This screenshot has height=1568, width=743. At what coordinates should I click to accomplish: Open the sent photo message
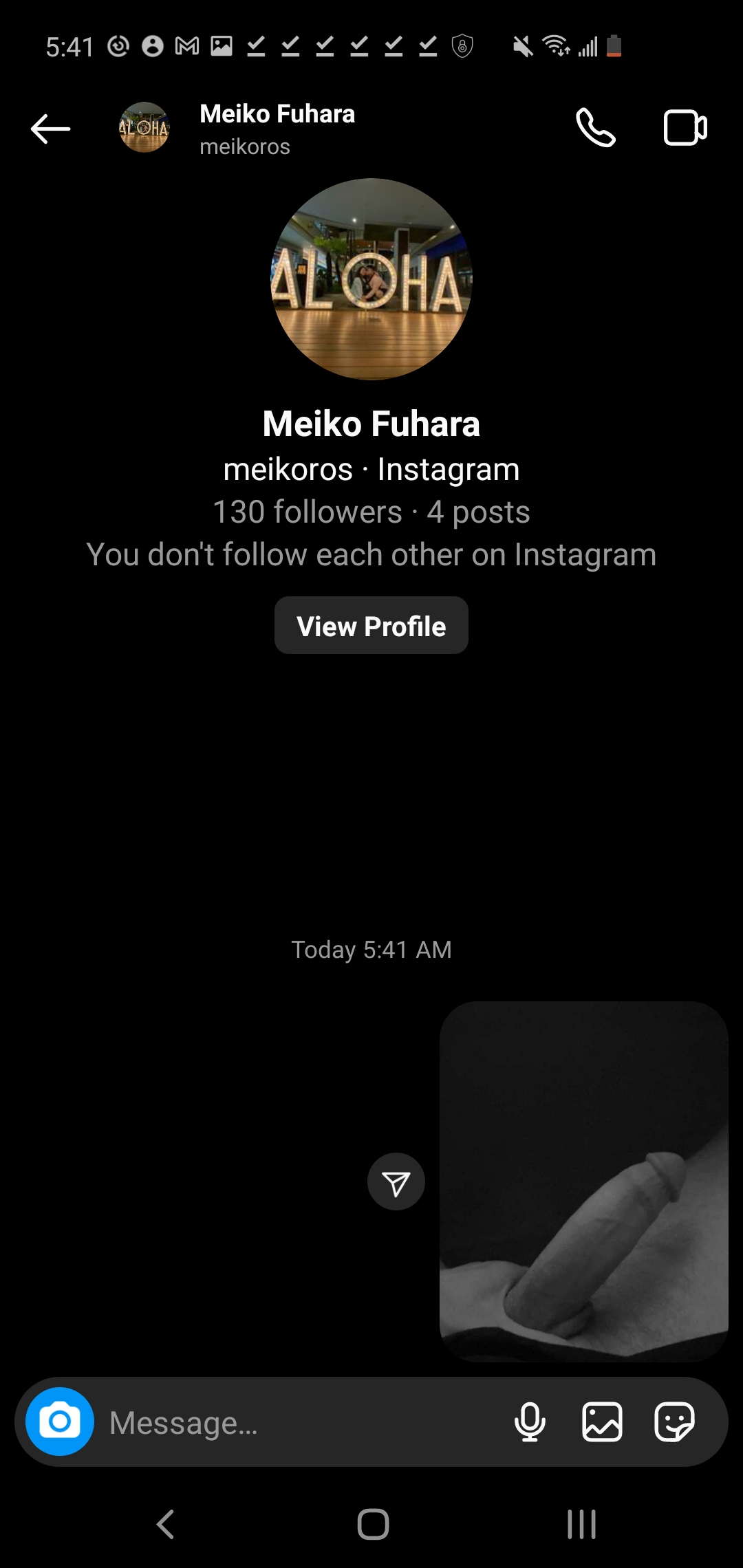(x=584, y=1182)
